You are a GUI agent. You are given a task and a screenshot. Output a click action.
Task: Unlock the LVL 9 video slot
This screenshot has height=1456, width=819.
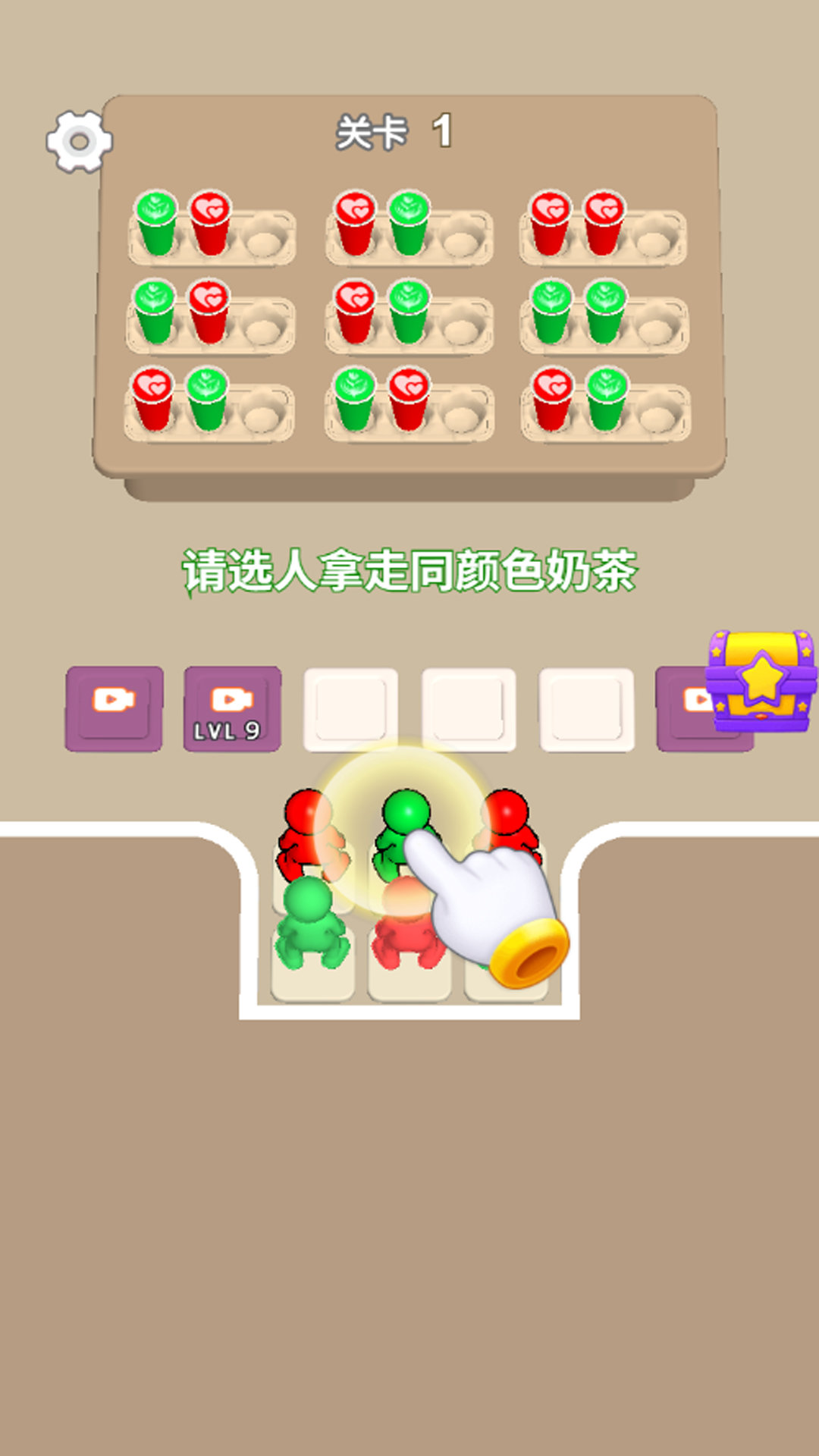[232, 709]
